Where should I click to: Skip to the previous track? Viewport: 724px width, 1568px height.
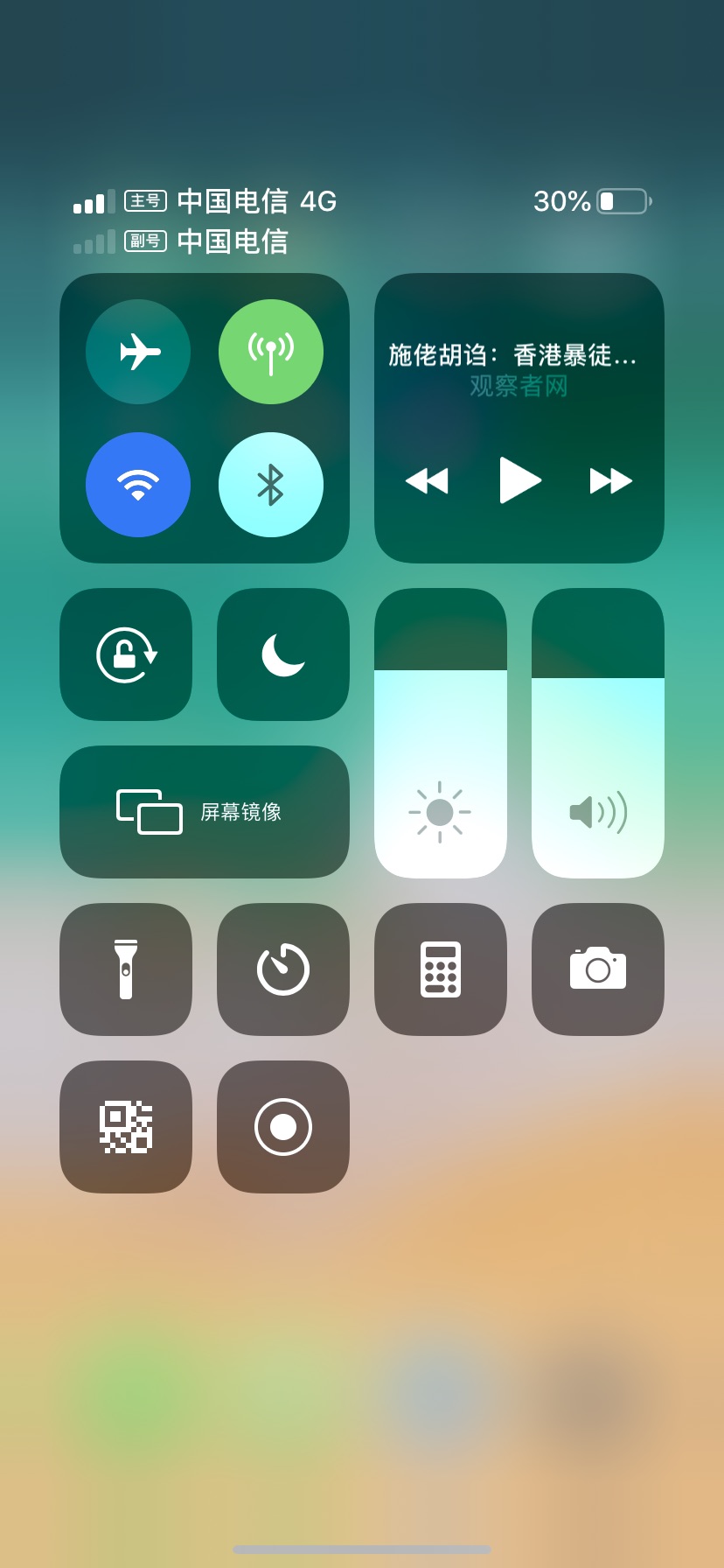[x=427, y=480]
